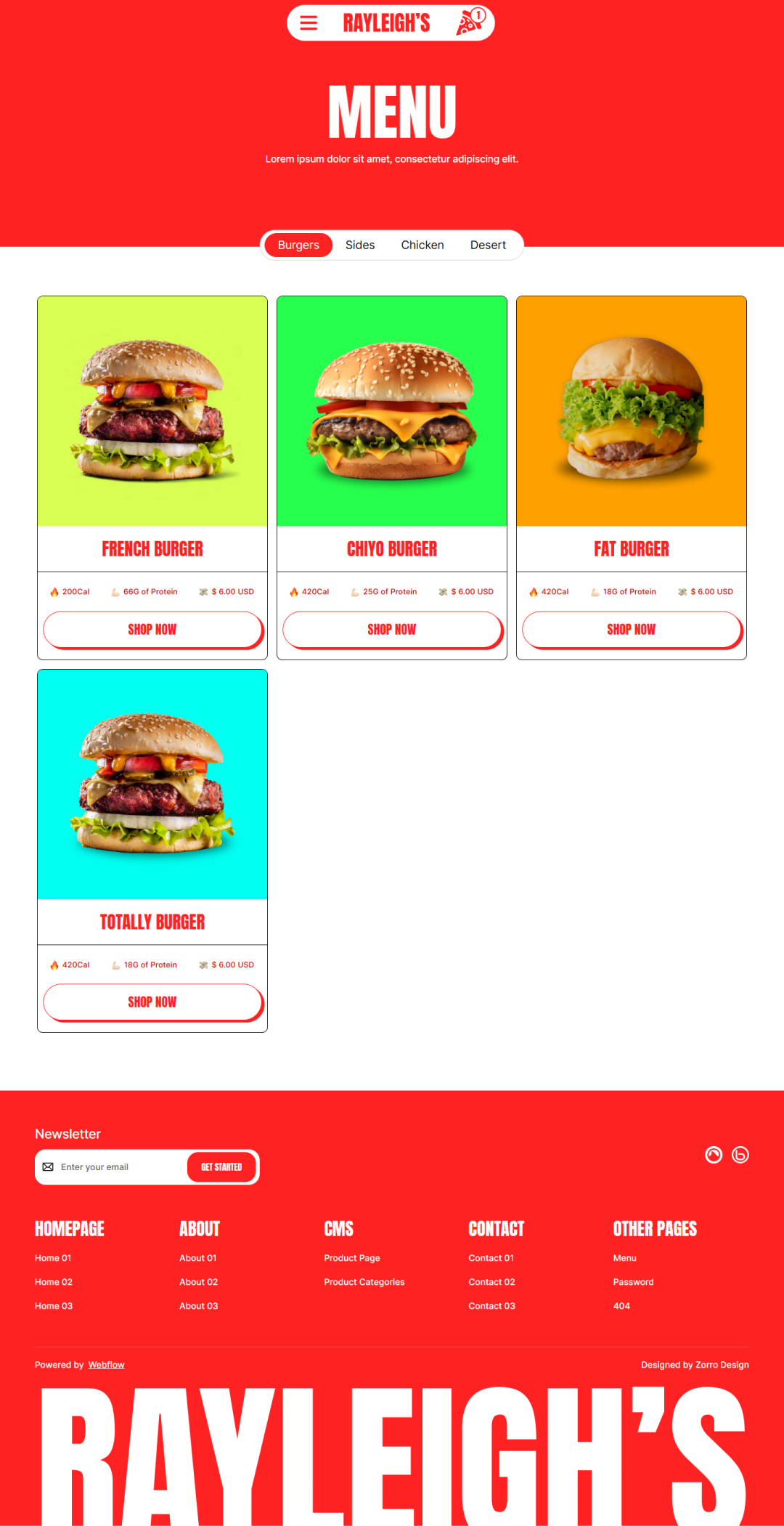Go to About 02 page

pyautogui.click(x=198, y=1282)
